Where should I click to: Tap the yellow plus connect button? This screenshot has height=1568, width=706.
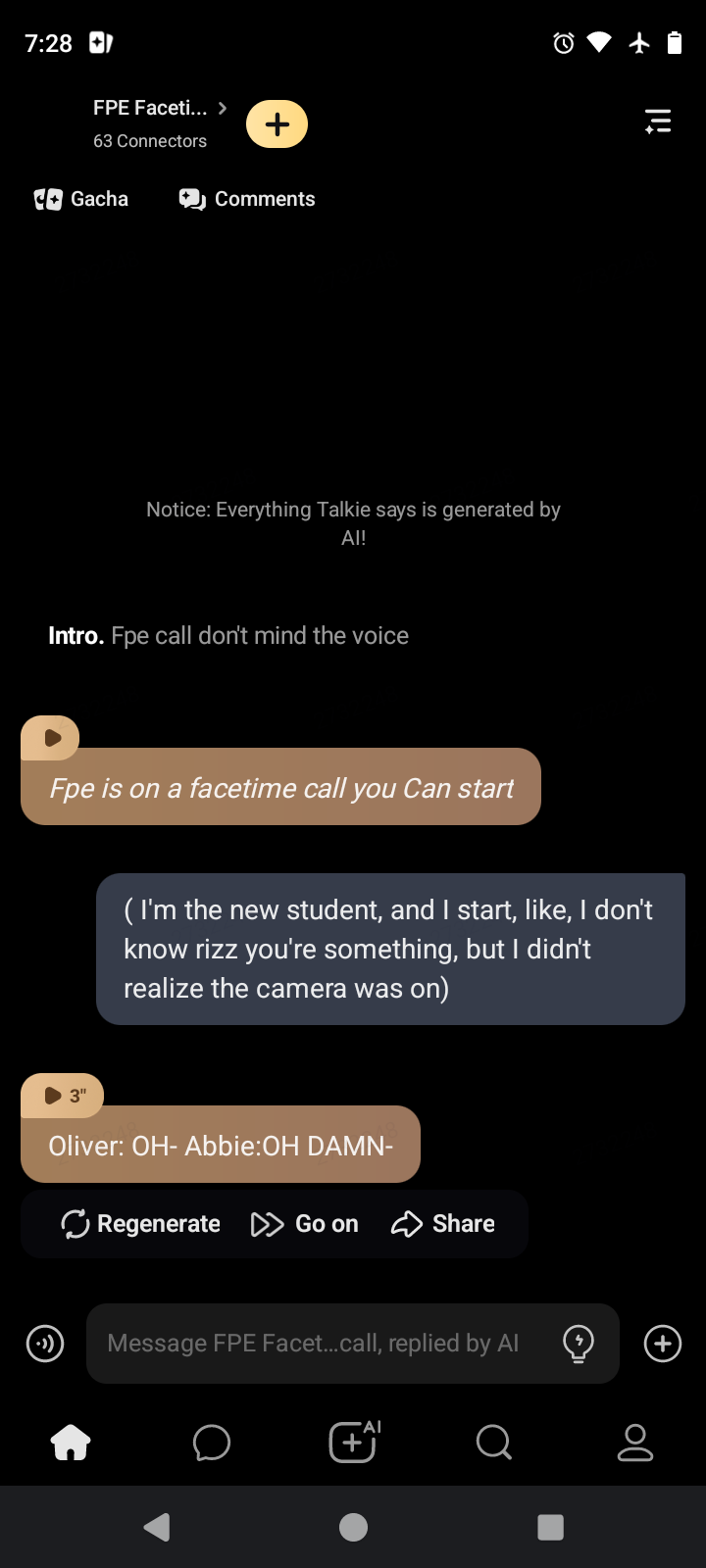click(x=277, y=124)
